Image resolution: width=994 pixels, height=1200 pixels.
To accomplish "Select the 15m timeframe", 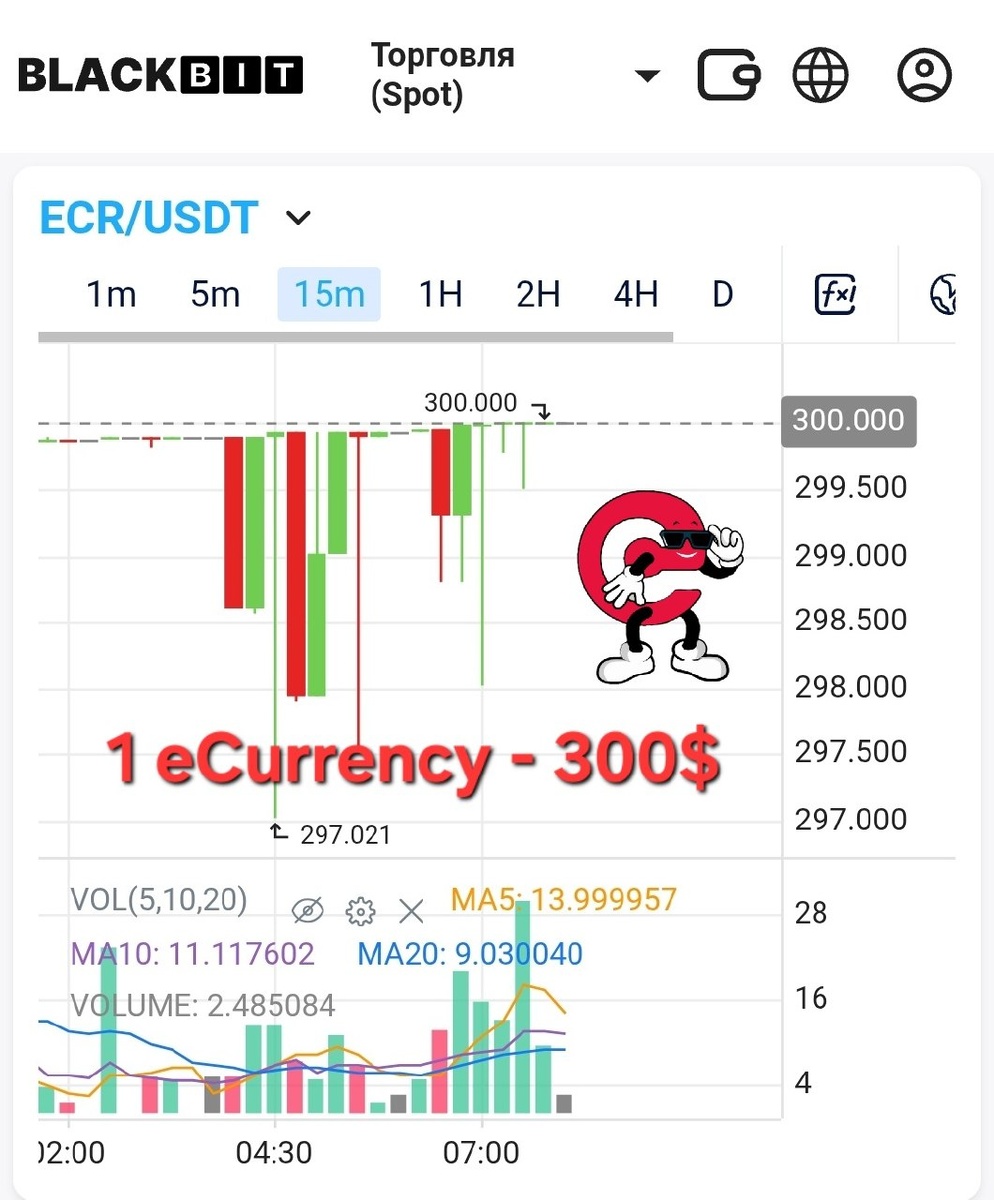I will (329, 294).
